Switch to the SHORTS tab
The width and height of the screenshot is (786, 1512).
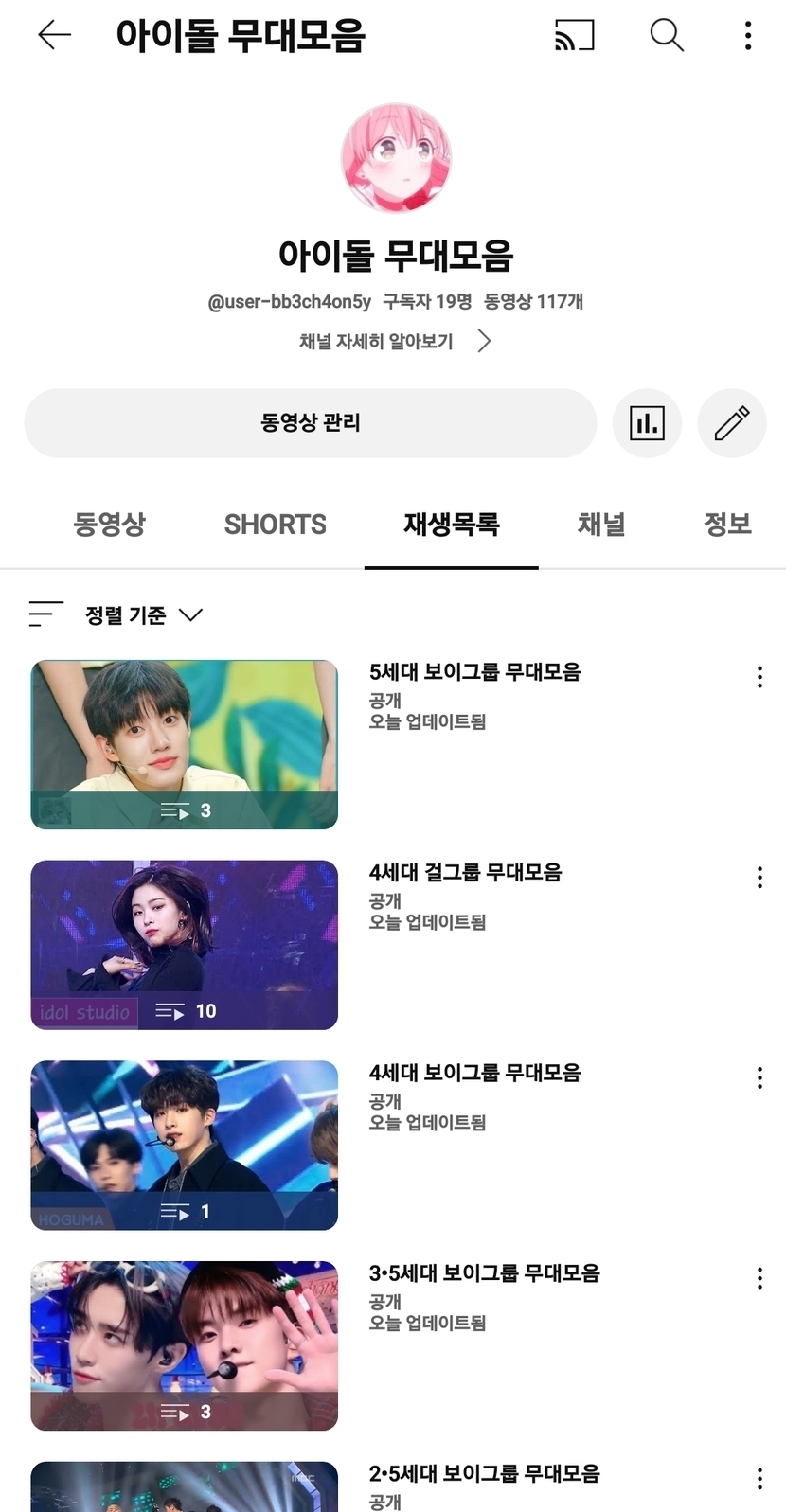[275, 524]
